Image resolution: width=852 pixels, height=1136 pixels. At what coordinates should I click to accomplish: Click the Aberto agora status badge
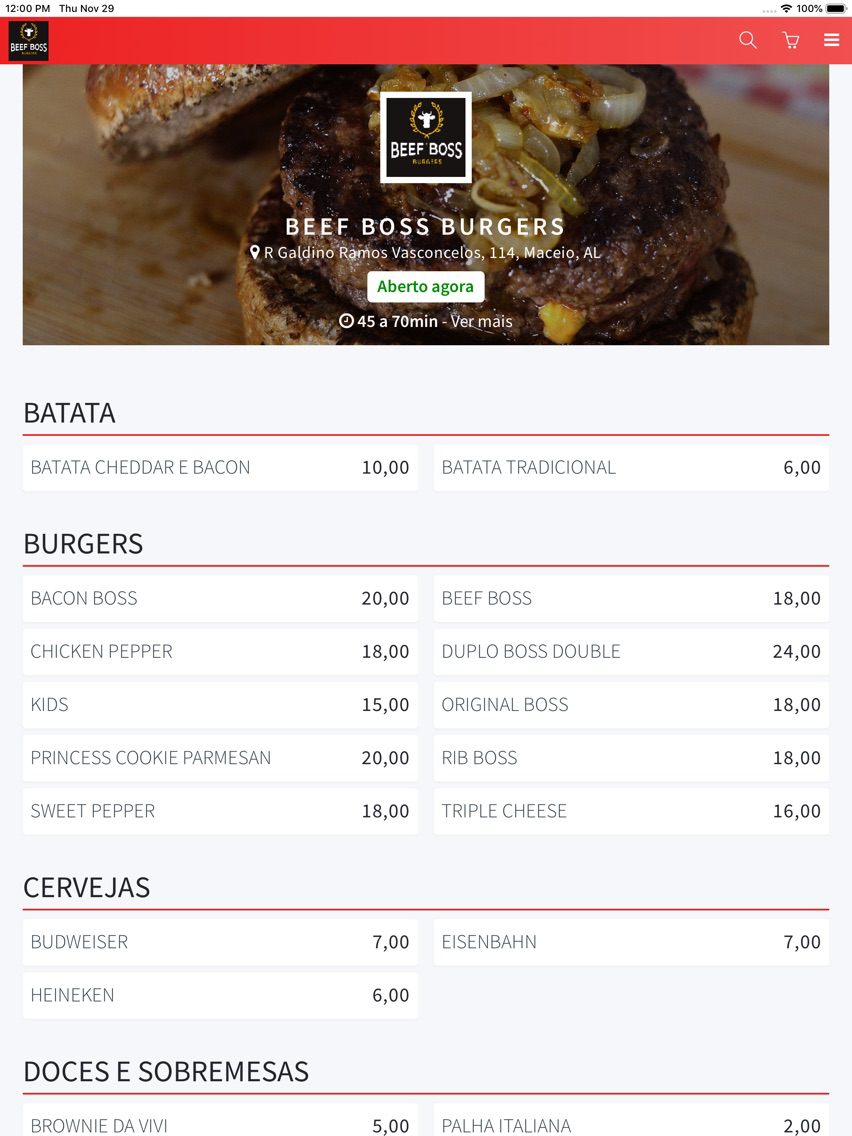click(x=425, y=287)
